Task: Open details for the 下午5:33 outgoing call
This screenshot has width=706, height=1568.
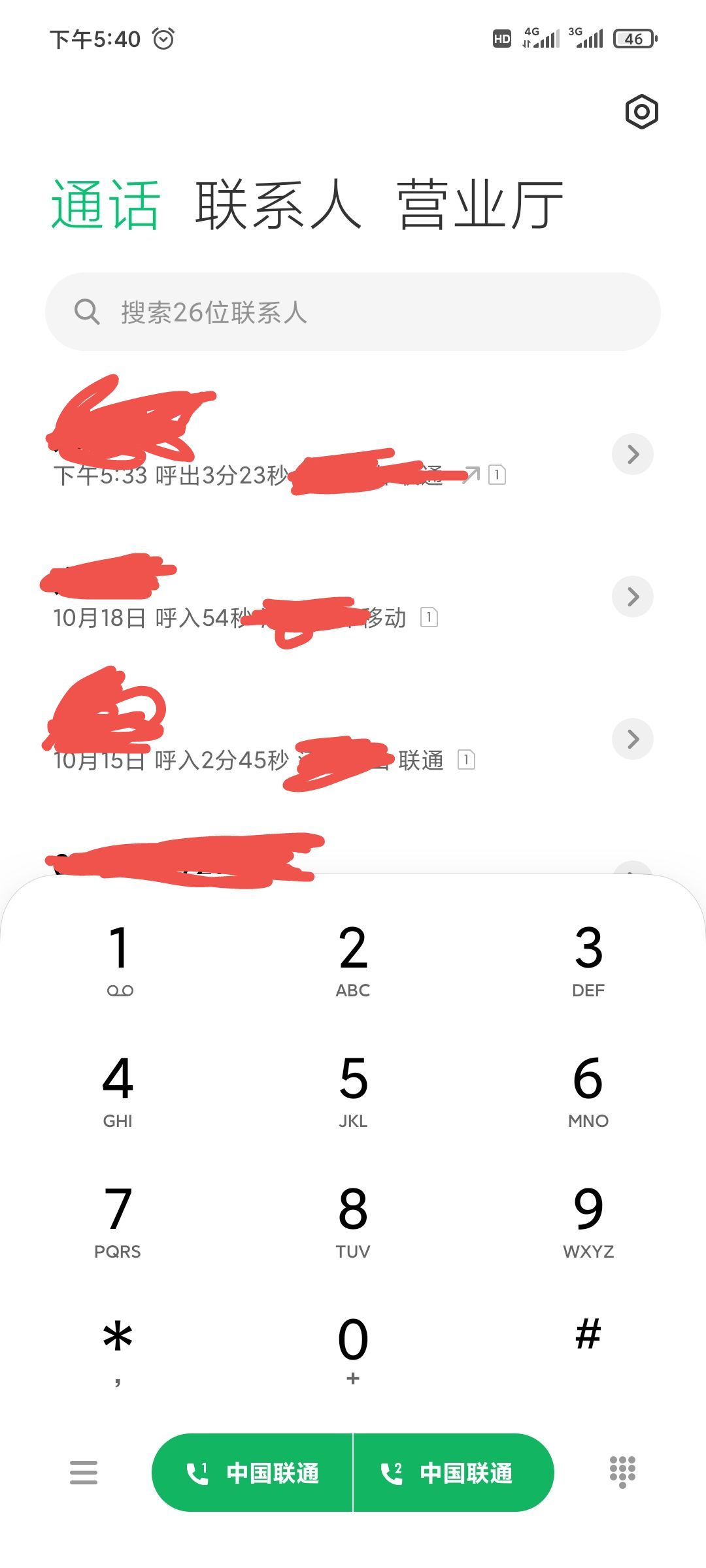Action: 632,454
